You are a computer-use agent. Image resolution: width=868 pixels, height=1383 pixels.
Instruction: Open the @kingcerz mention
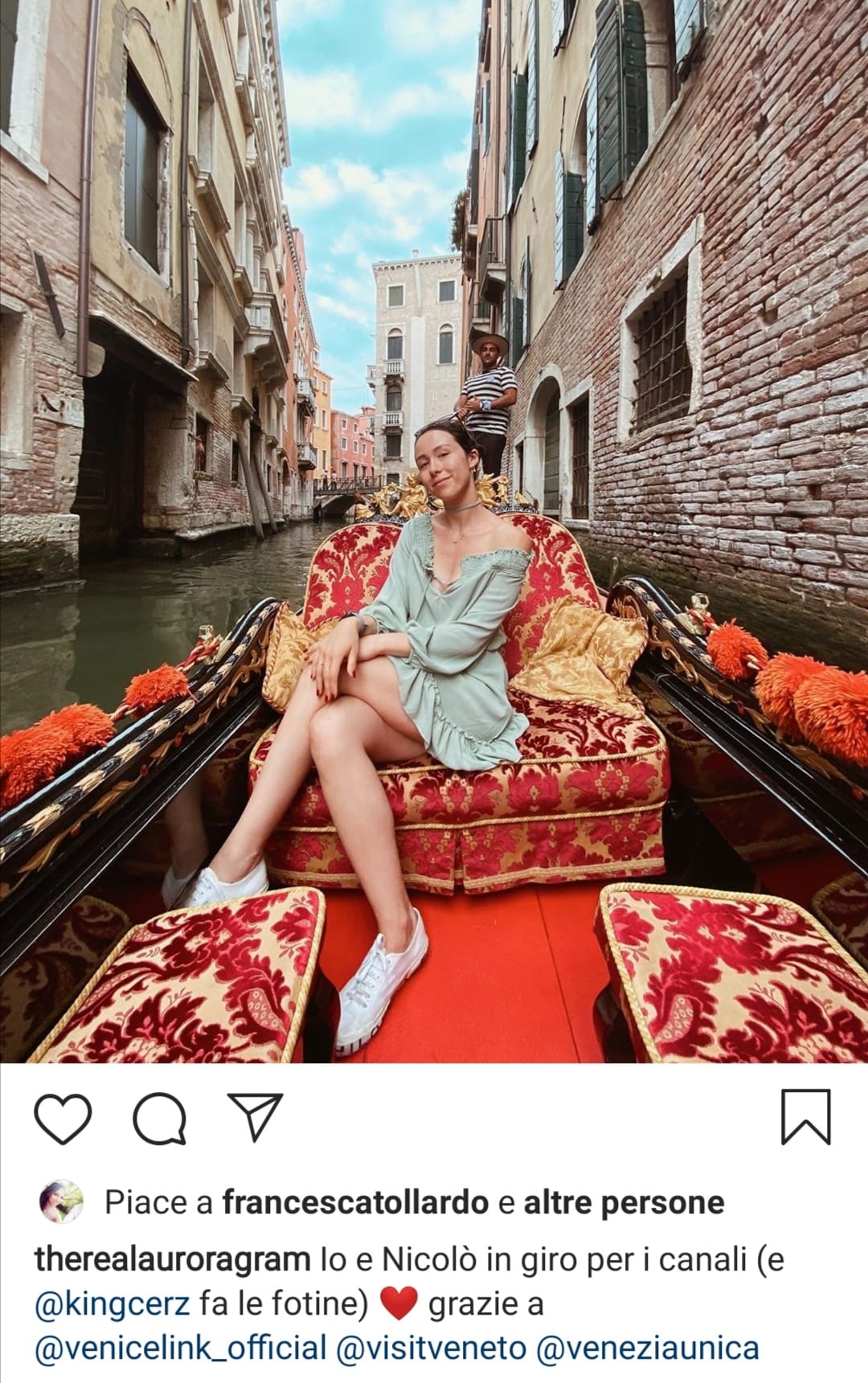click(x=113, y=1303)
